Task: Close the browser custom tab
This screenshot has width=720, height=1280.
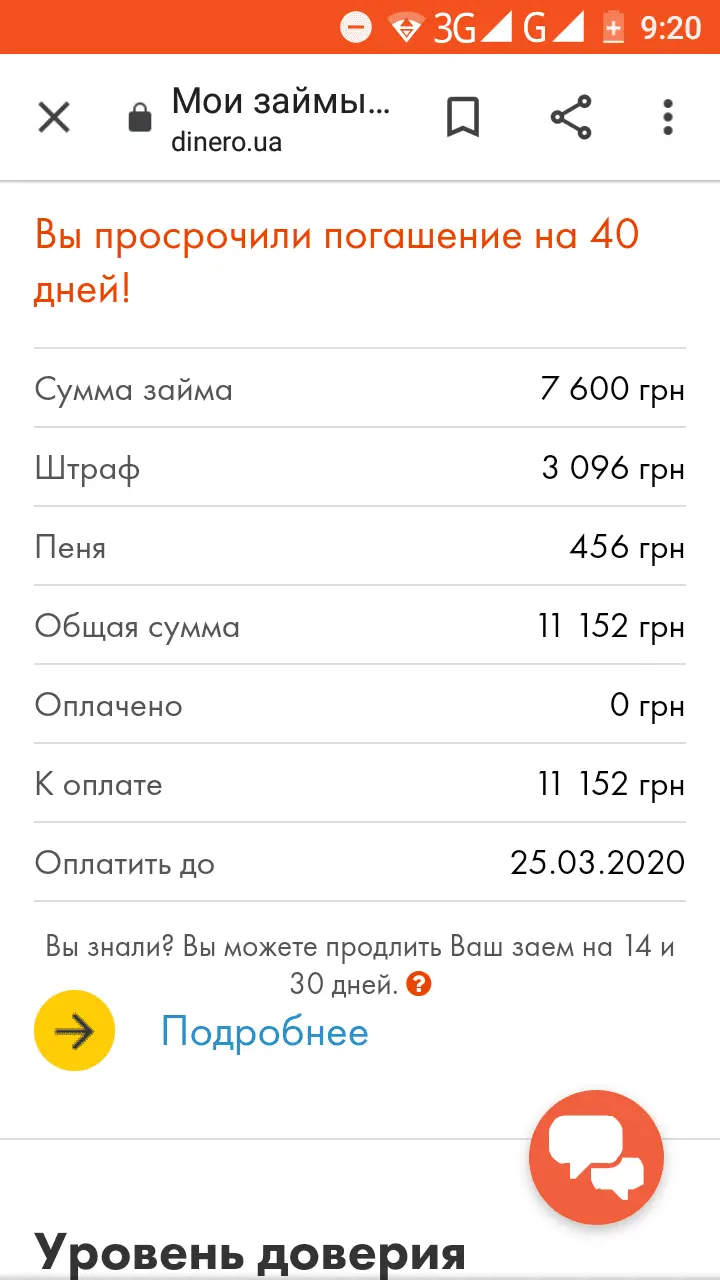Action: (54, 118)
